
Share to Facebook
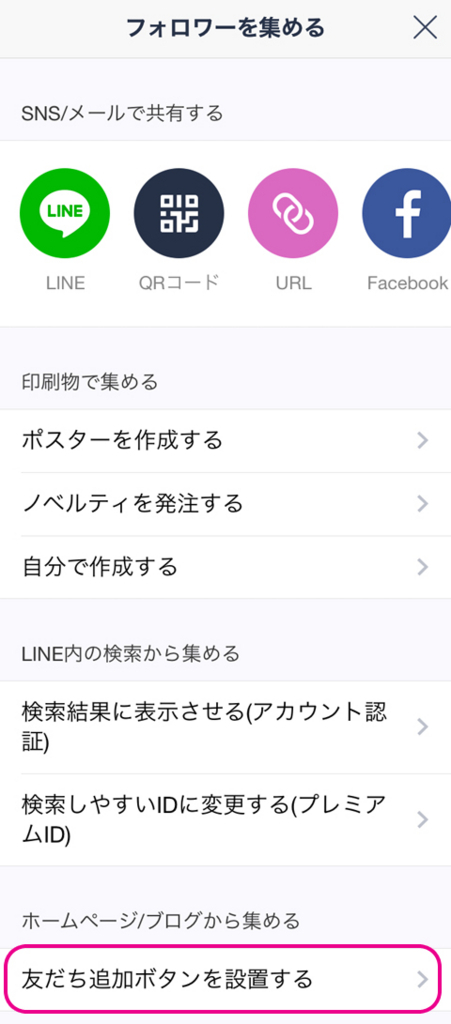407,213
